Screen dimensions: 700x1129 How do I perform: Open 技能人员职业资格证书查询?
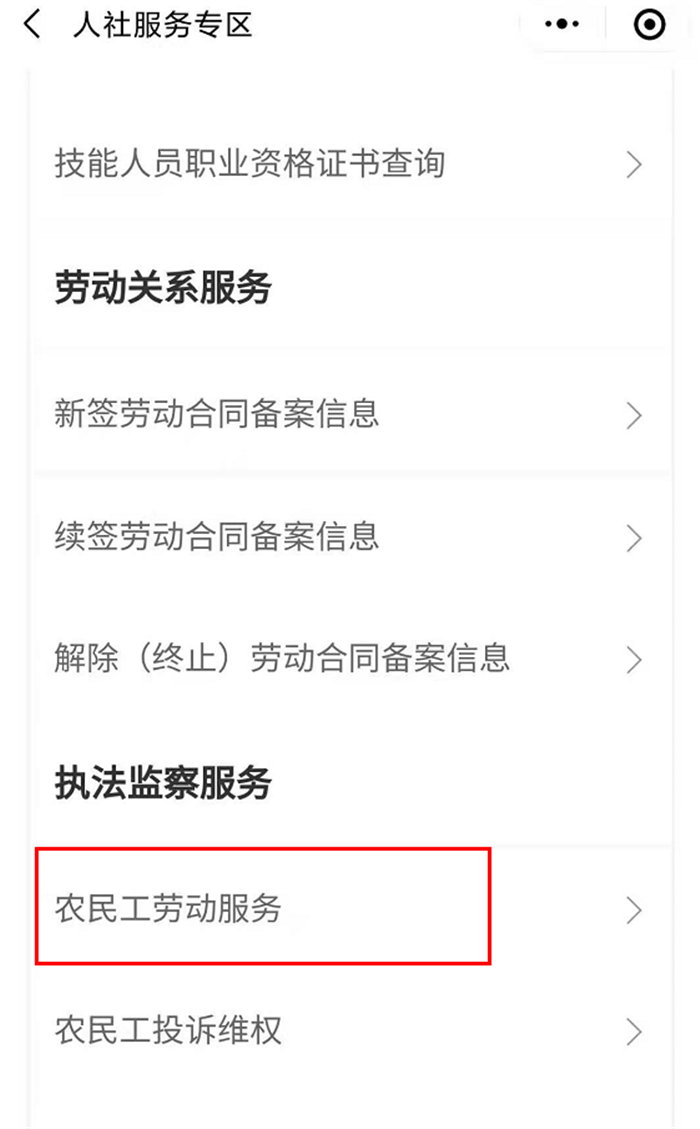(x=350, y=164)
